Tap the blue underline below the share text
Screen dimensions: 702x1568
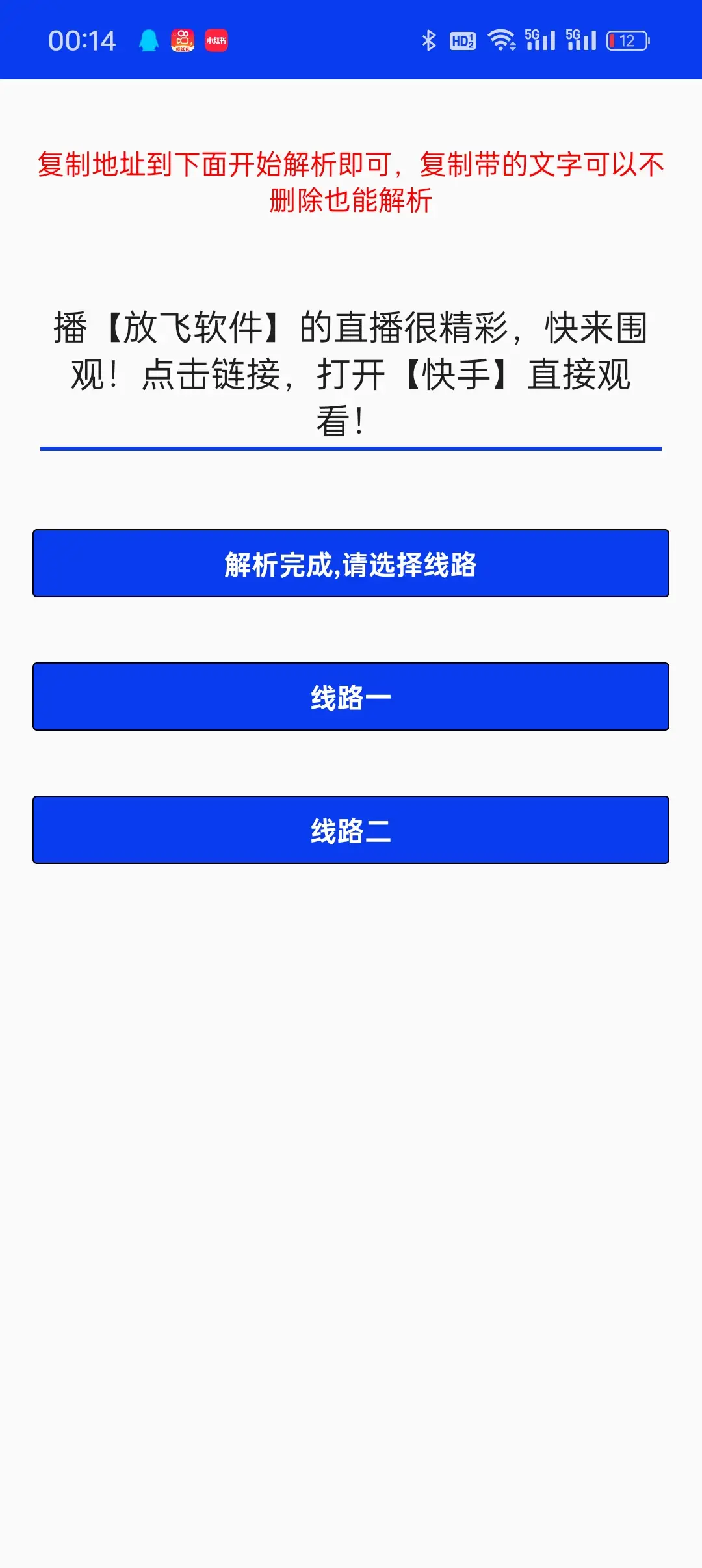[351, 449]
